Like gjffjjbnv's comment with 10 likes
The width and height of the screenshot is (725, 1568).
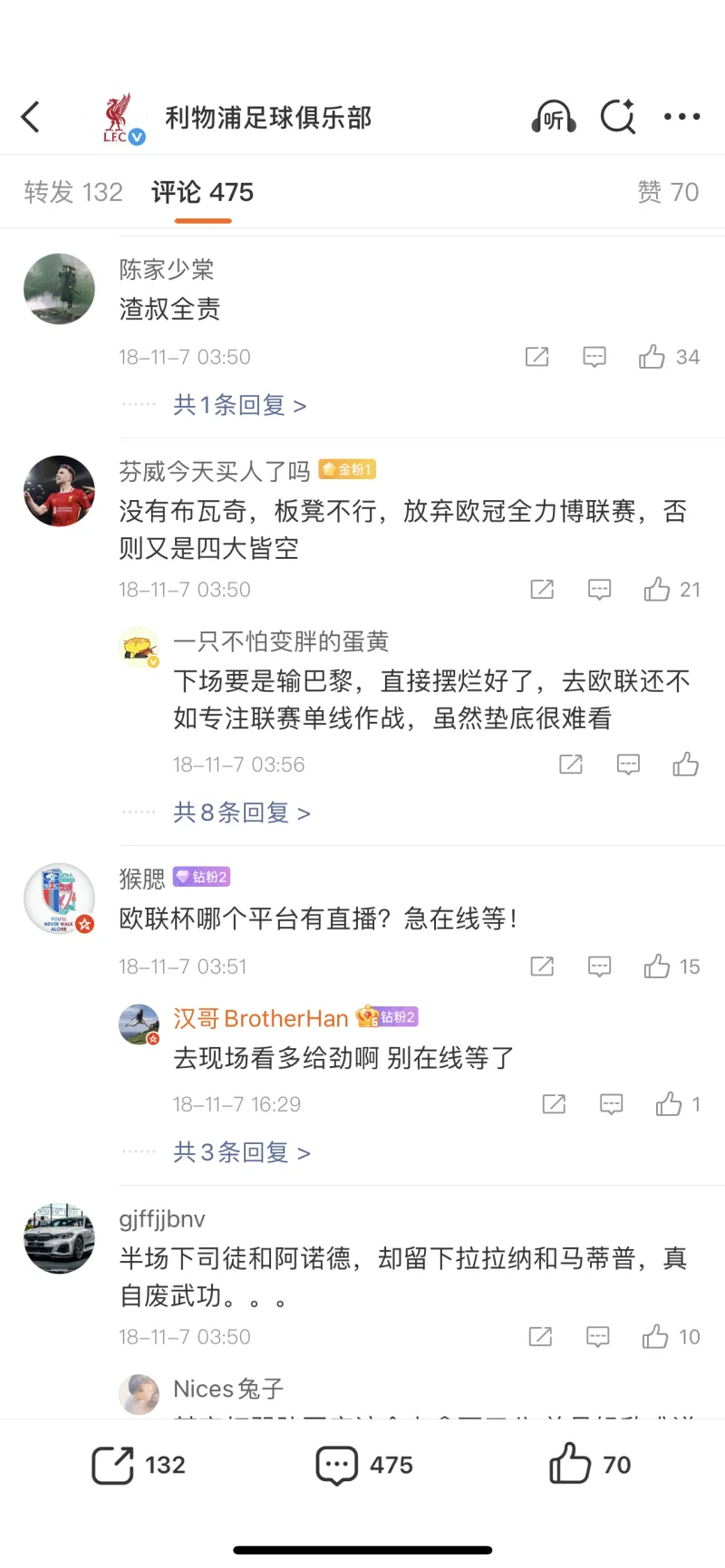click(655, 1337)
